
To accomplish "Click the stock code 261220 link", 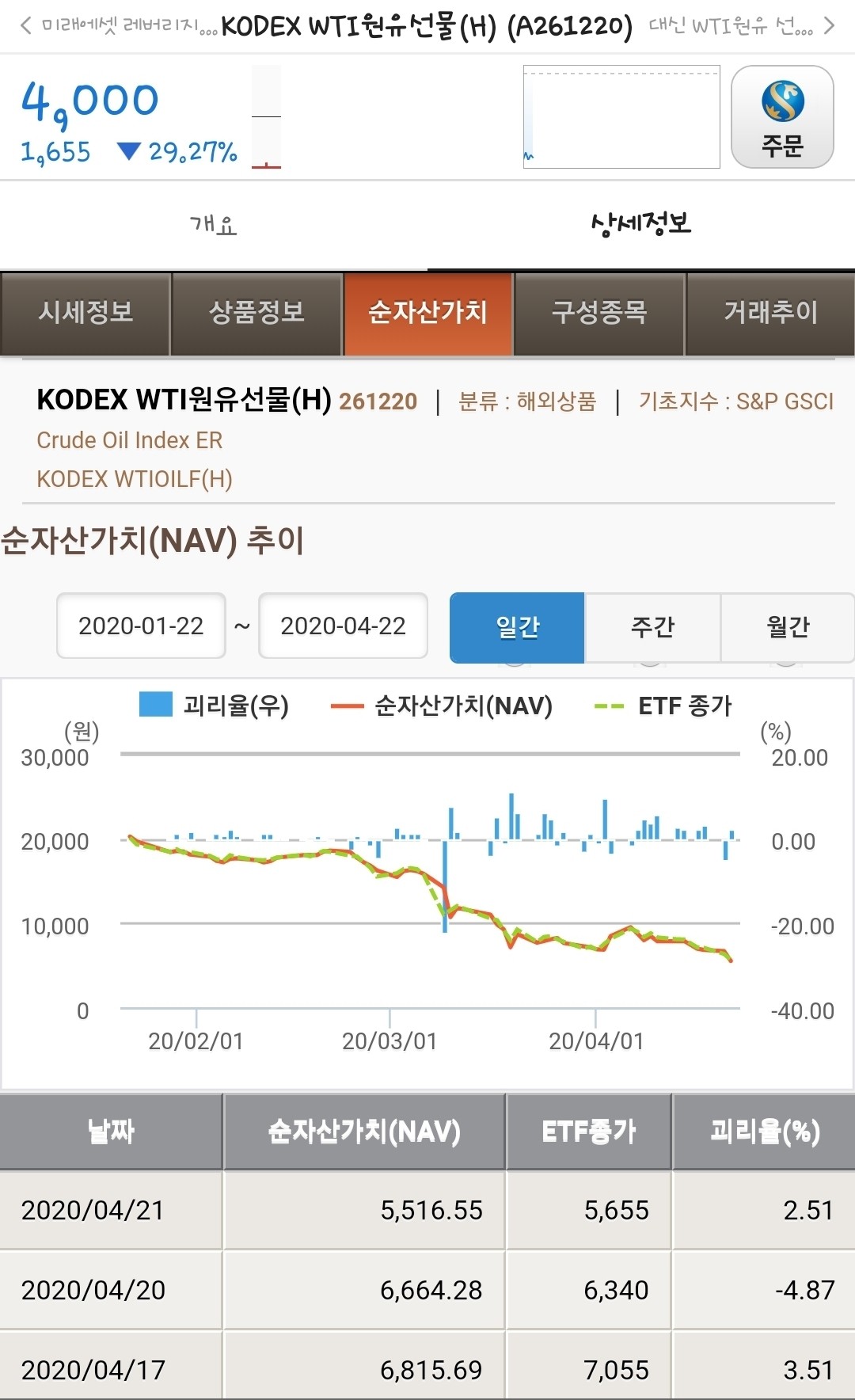I will tap(378, 403).
